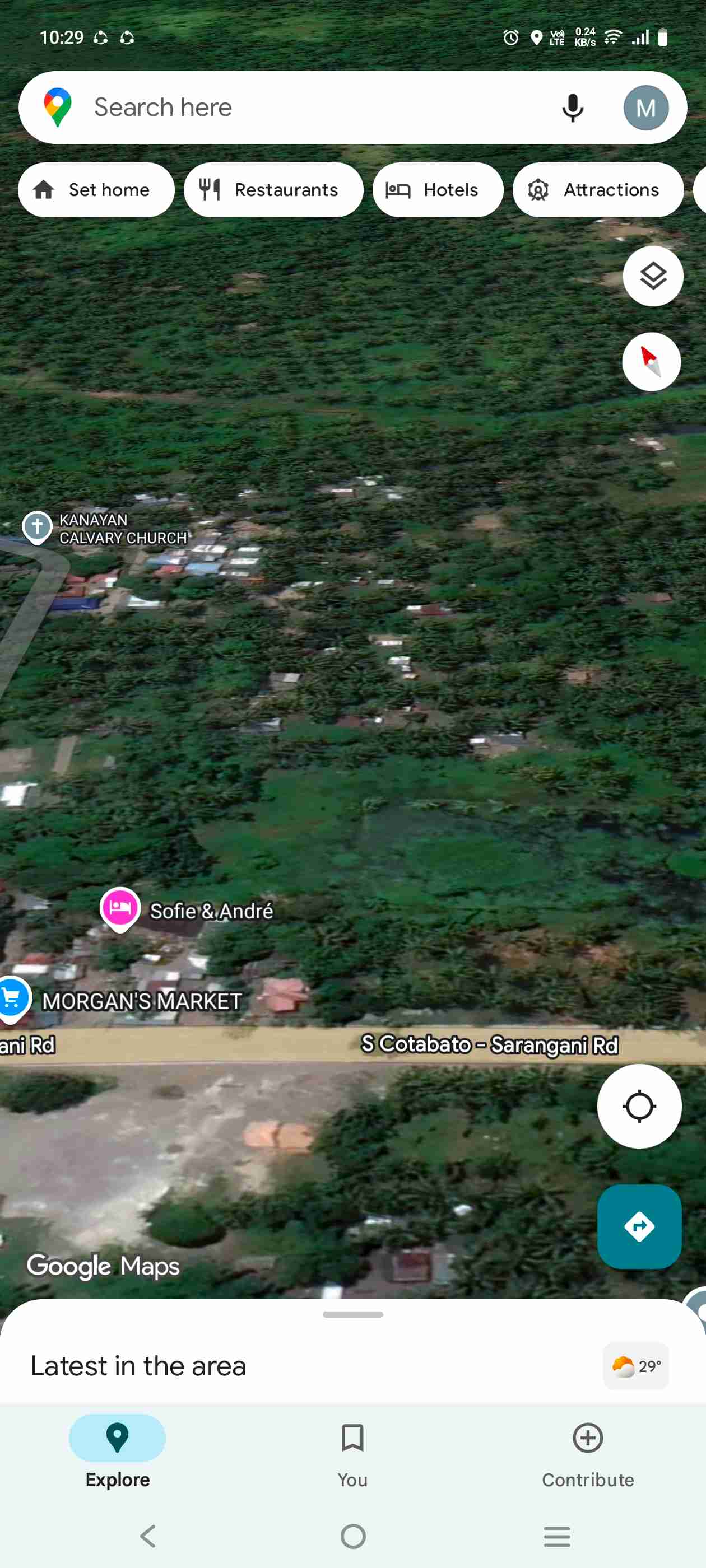The height and width of the screenshot is (1568, 706).
Task: Open Morgan's Market map pin
Action: pyautogui.click(x=12, y=998)
